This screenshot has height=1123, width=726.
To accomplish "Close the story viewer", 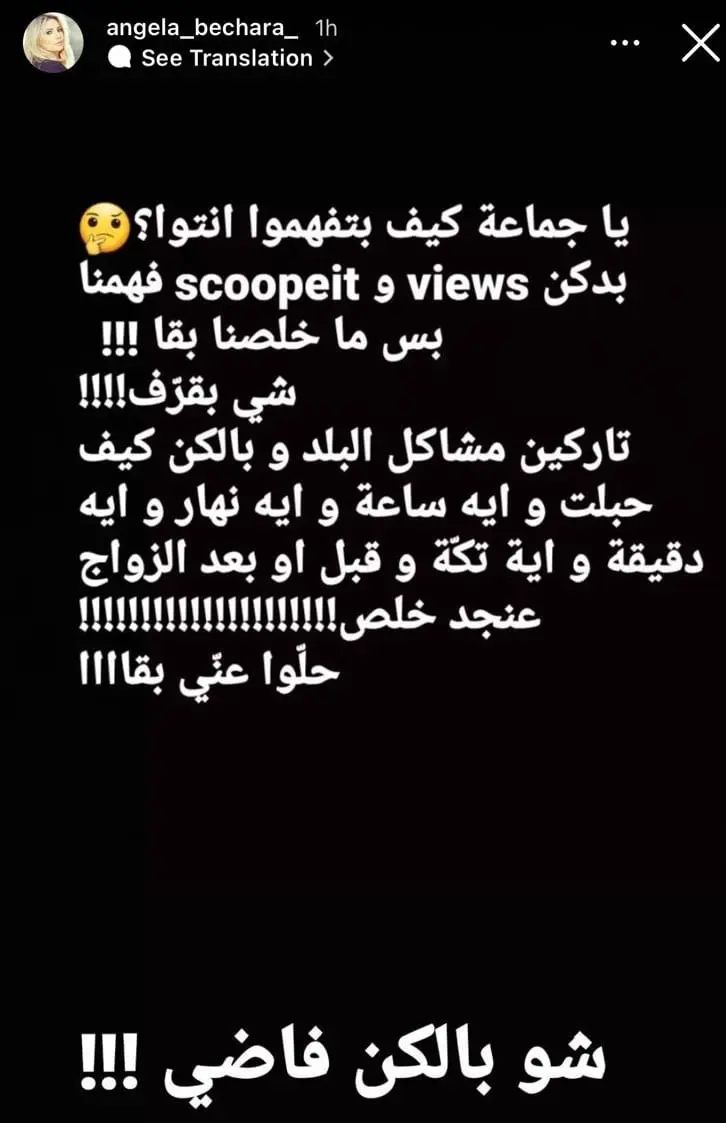I will coord(699,43).
